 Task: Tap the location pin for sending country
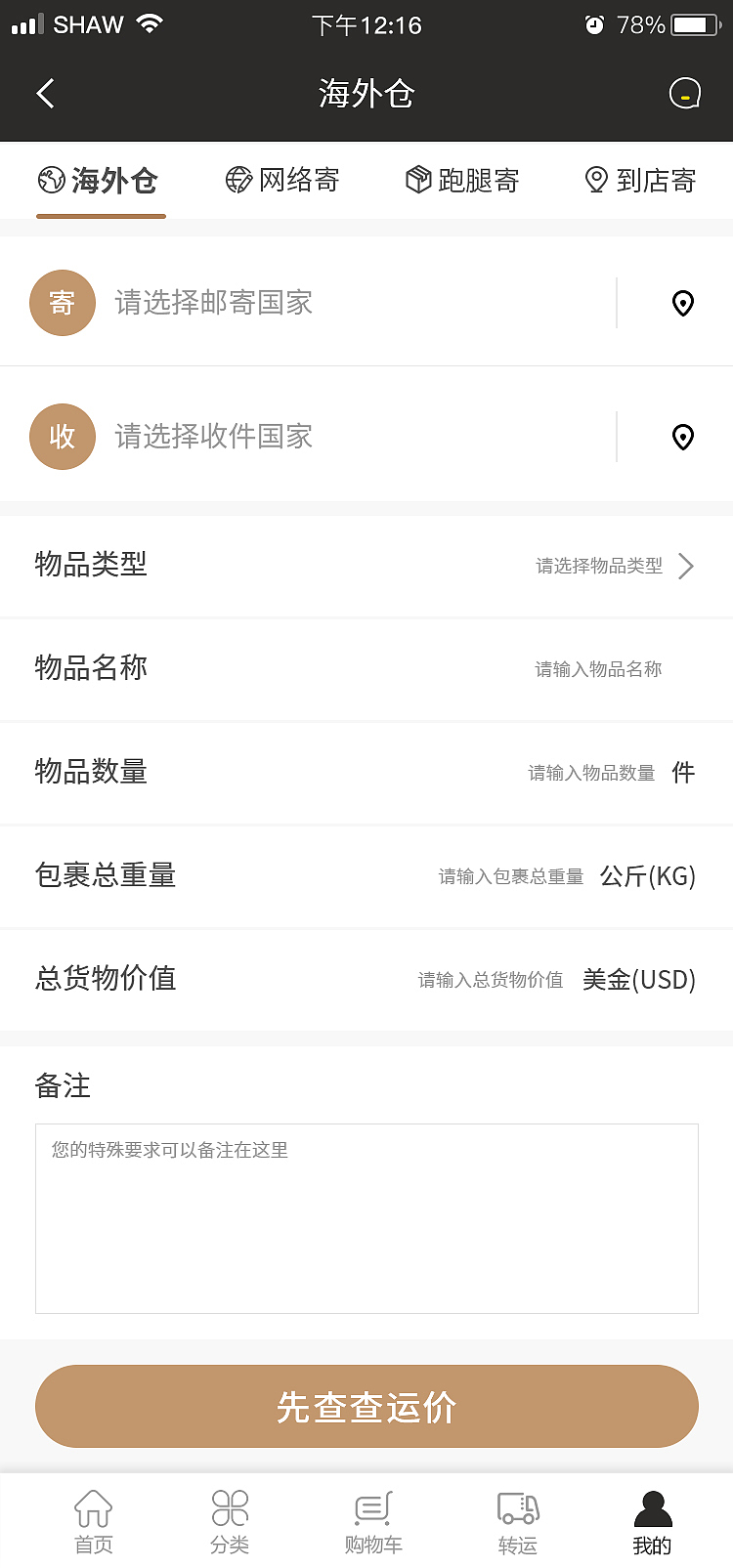[x=682, y=304]
